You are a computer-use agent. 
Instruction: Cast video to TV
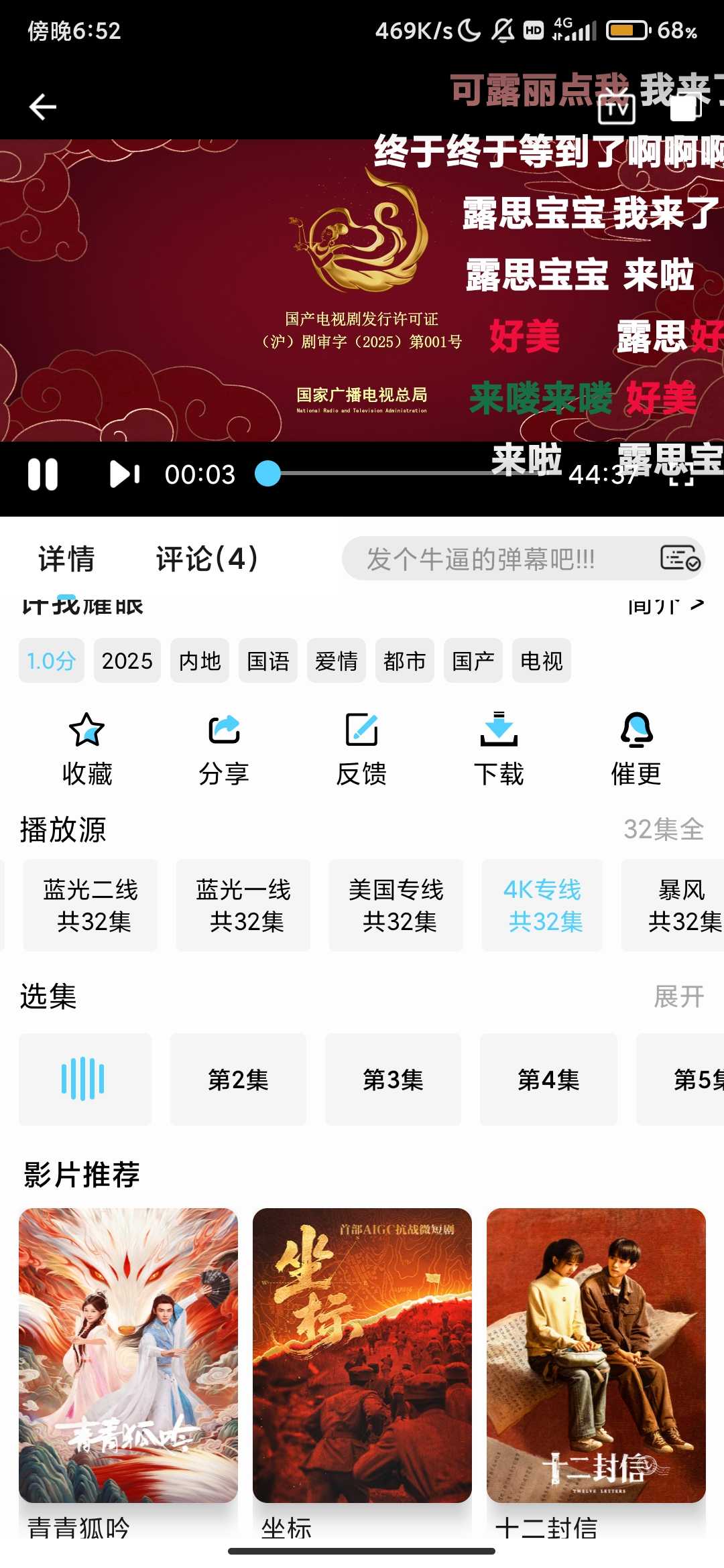(616, 109)
